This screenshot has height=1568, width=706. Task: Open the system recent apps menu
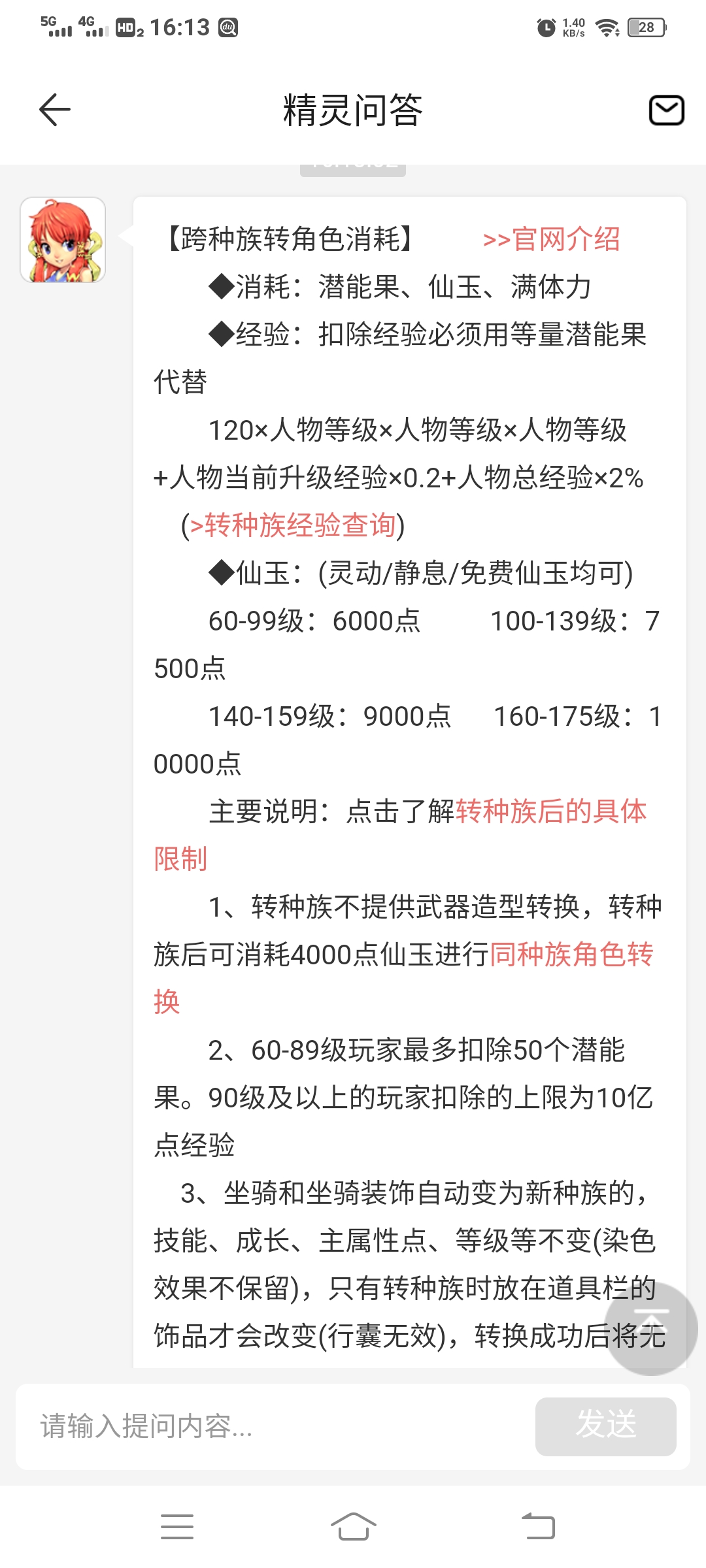point(176,1527)
